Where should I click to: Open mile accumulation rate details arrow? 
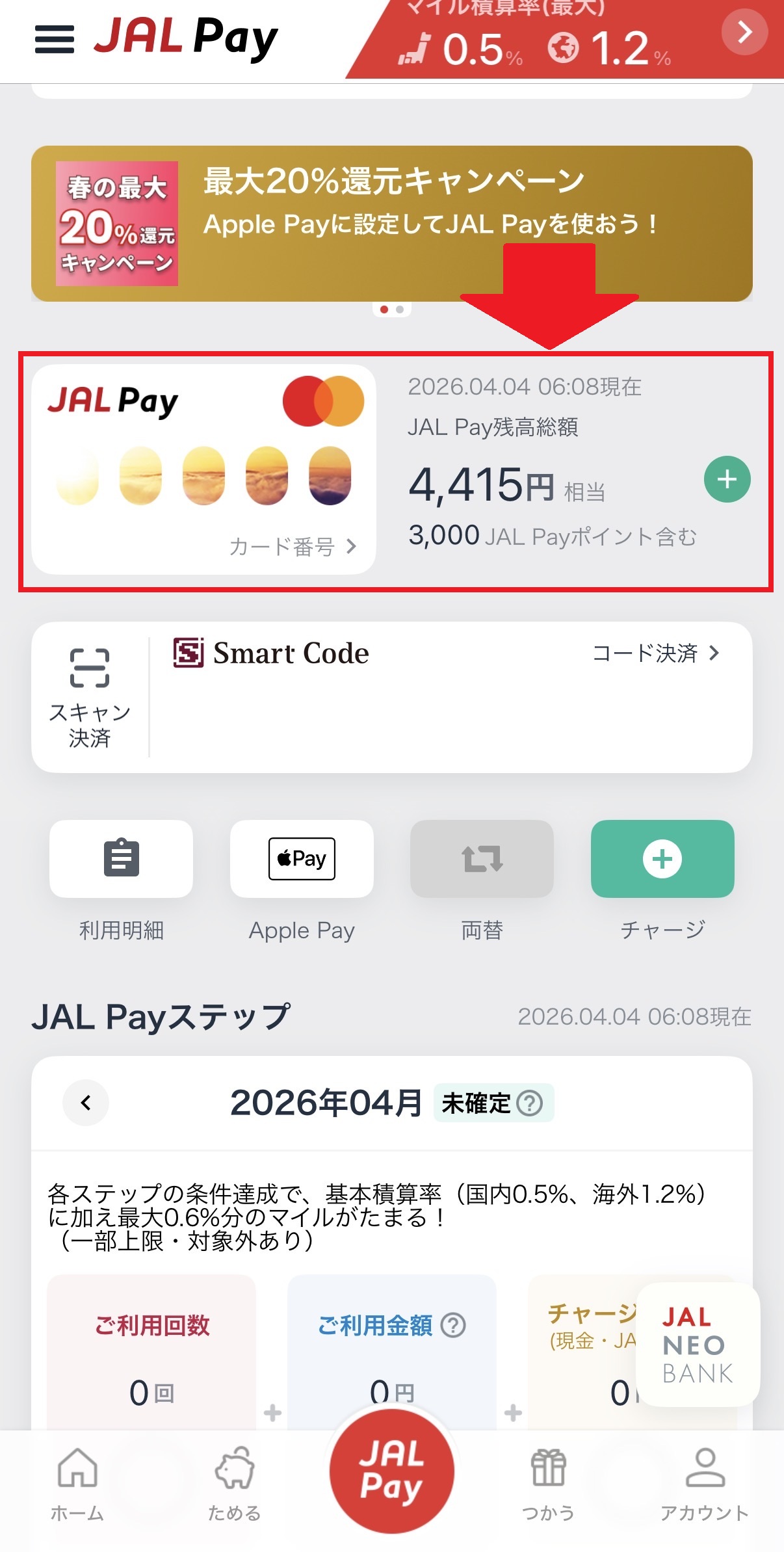pyautogui.click(x=744, y=31)
